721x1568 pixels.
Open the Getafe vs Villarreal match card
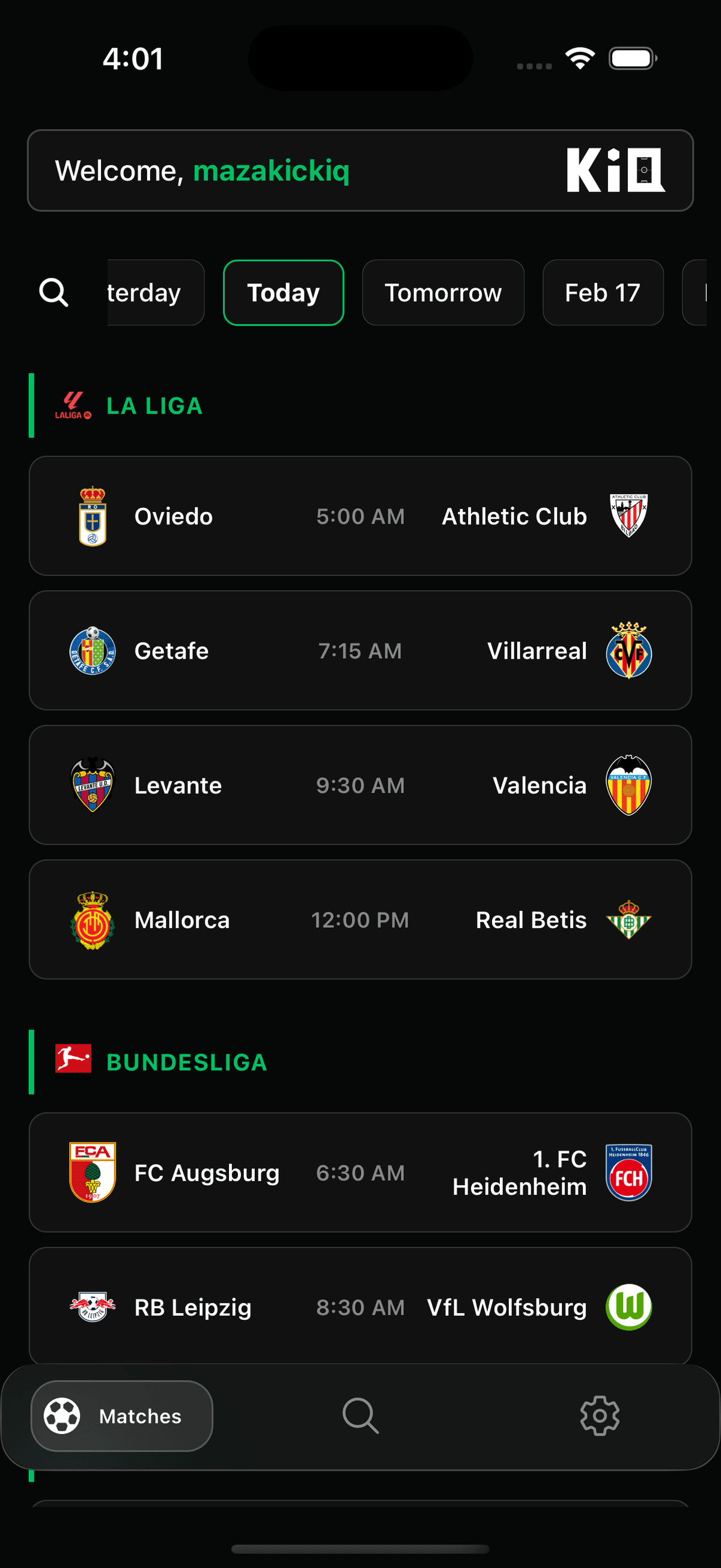coord(360,650)
